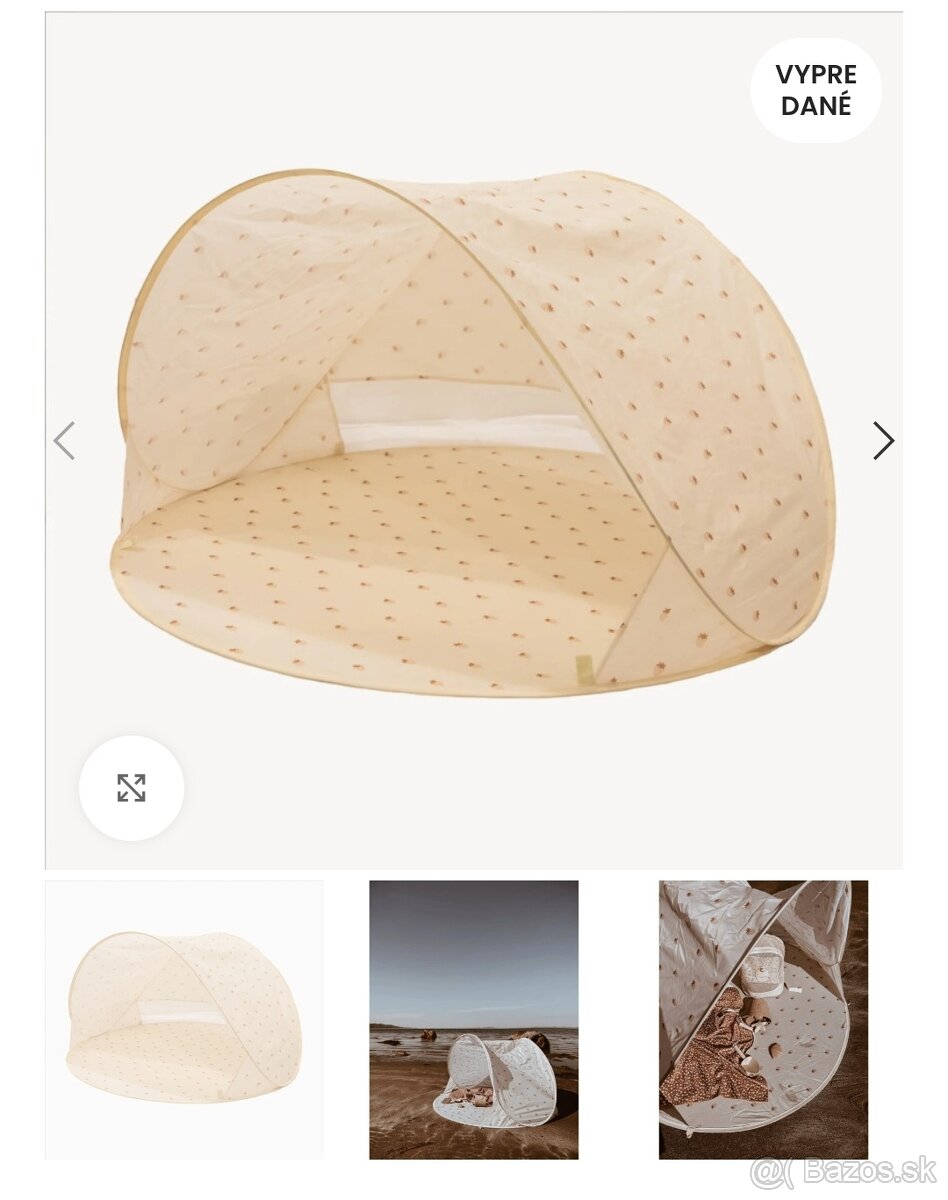This screenshot has height=1200, width=948.
Task: Select the plain tent thumbnail
Action: pyautogui.click(x=184, y=1019)
